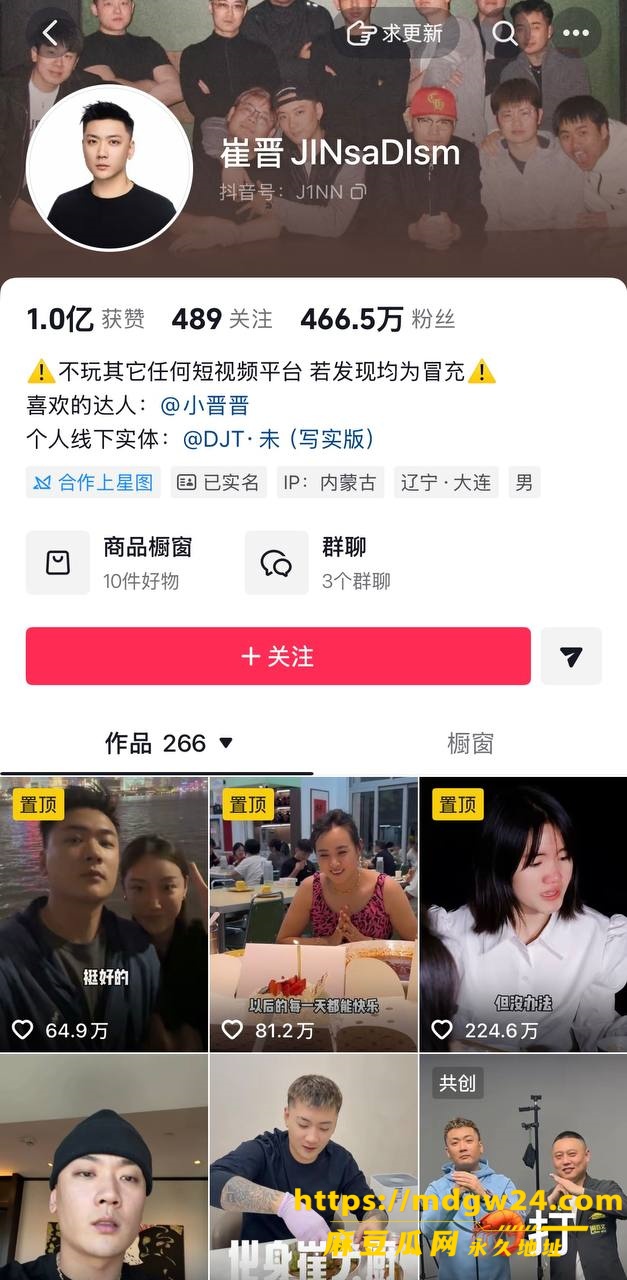Go back using the top-left arrow
Viewport: 627px width, 1280px height.
[x=51, y=34]
